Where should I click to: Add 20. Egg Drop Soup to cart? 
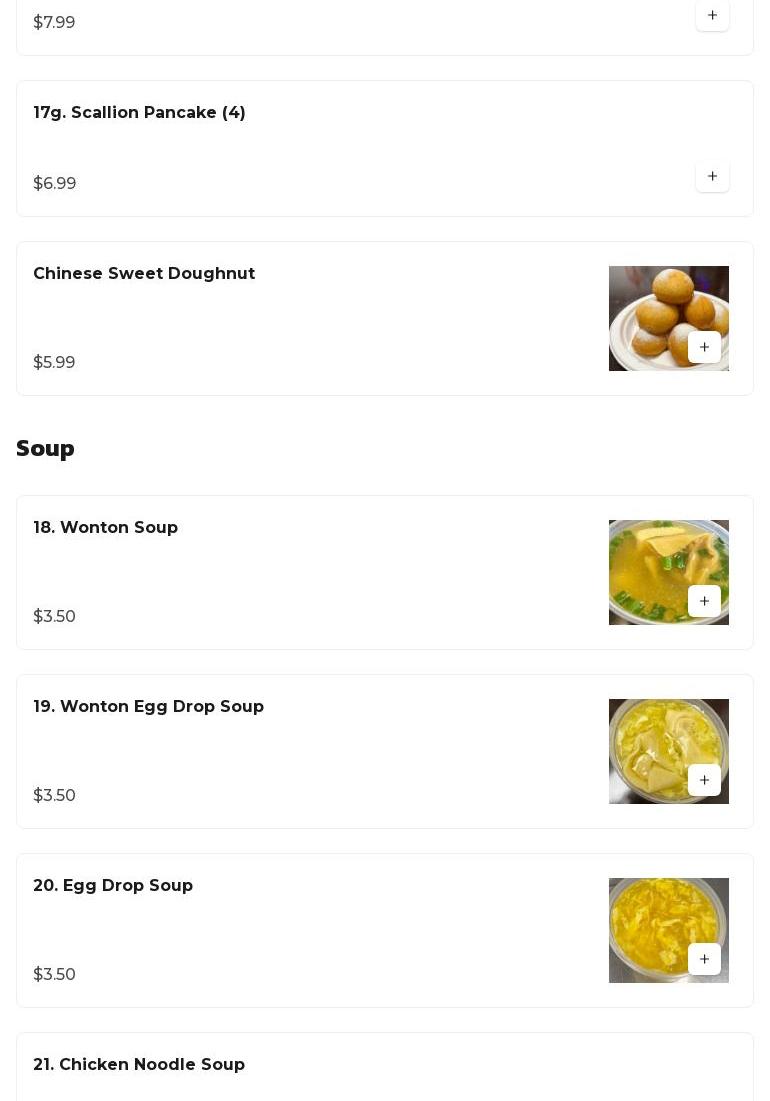click(x=704, y=959)
